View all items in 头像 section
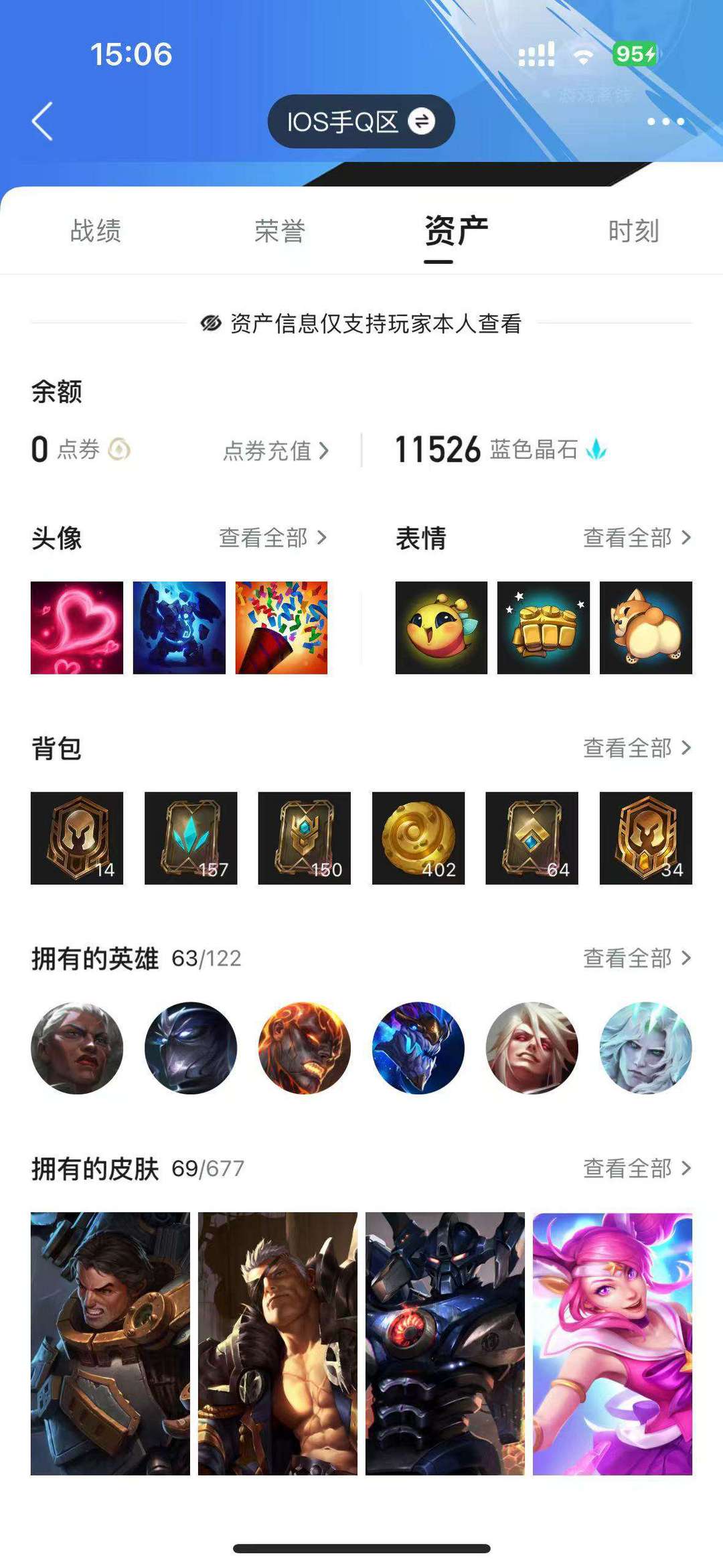The image size is (723, 1568). tap(273, 537)
